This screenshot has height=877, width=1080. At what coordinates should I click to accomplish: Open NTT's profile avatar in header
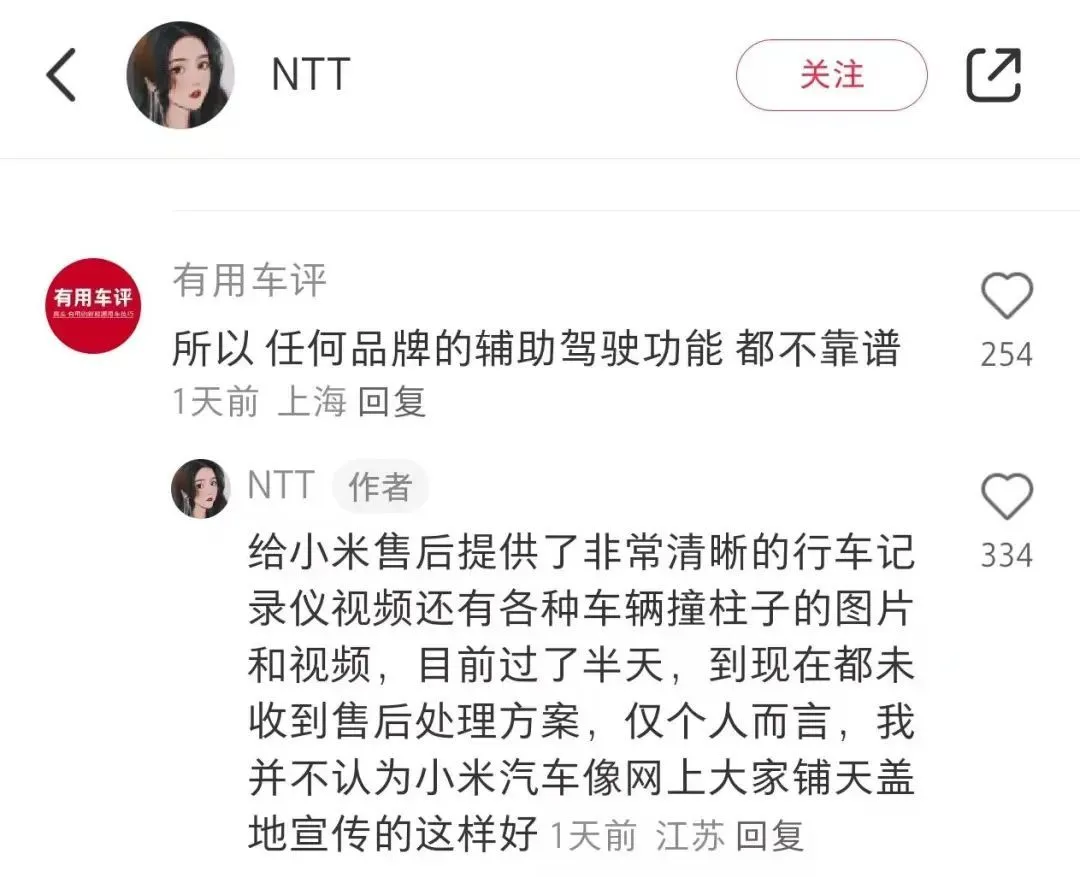180,75
